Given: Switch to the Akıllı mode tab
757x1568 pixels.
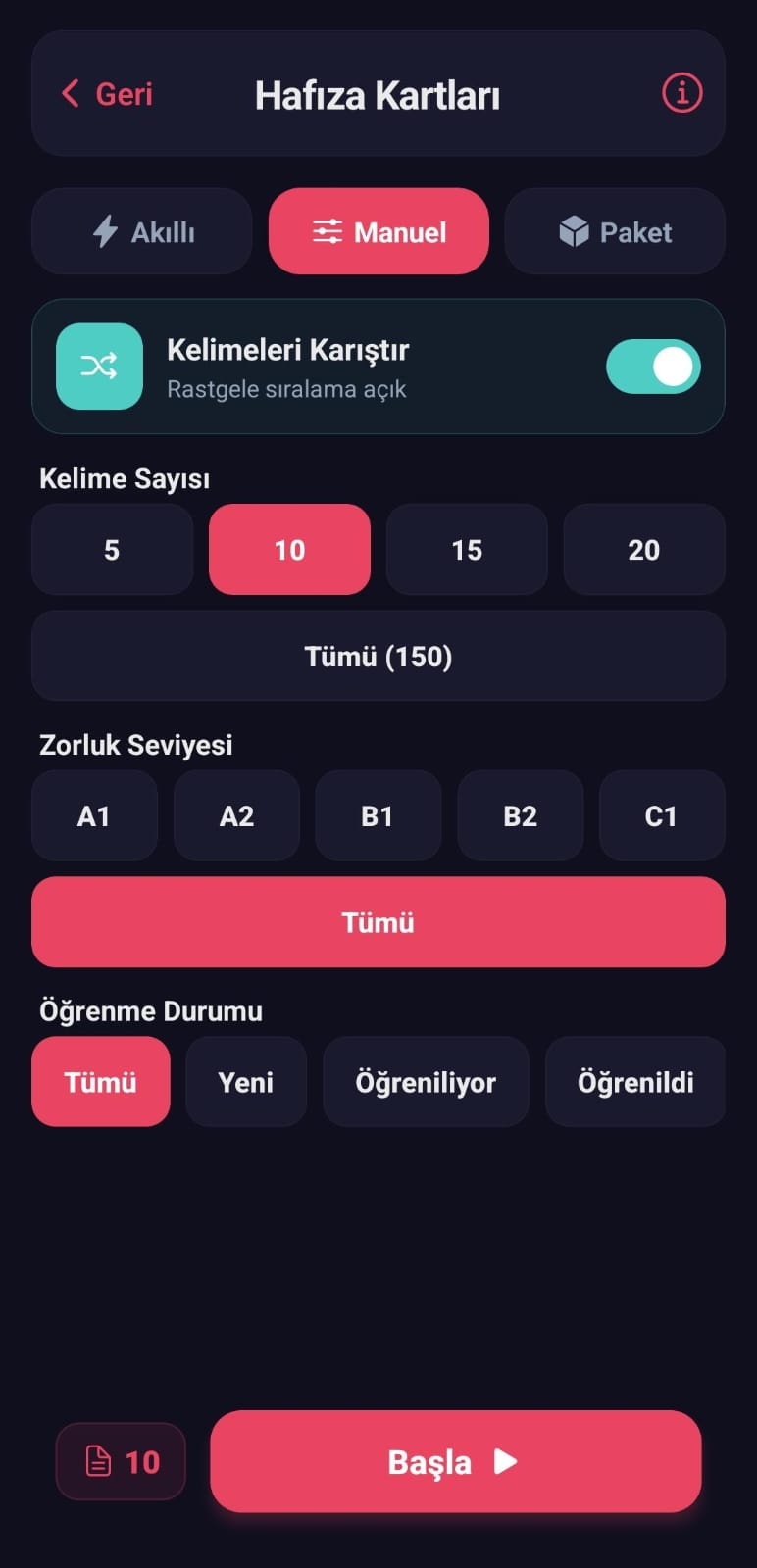Looking at the screenshot, I should coord(141,231).
